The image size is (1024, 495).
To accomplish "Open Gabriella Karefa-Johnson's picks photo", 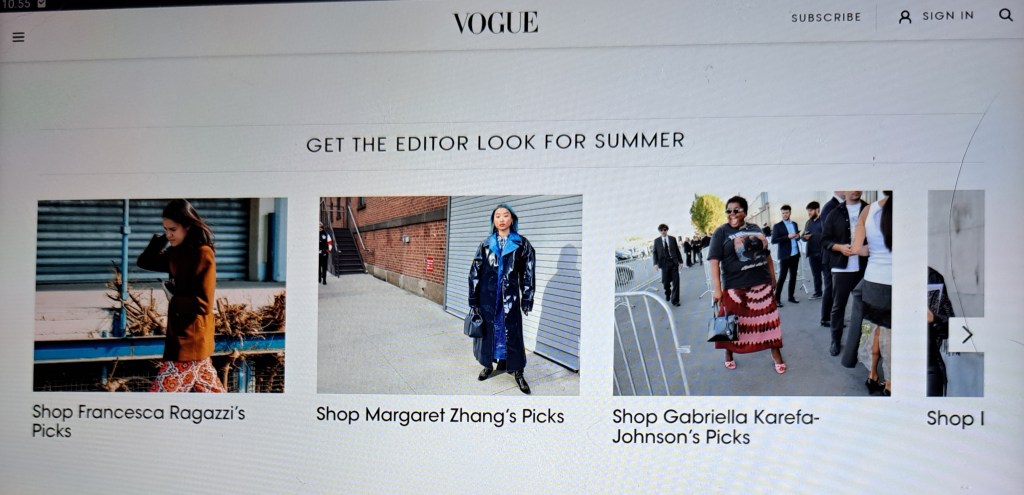I will click(751, 294).
